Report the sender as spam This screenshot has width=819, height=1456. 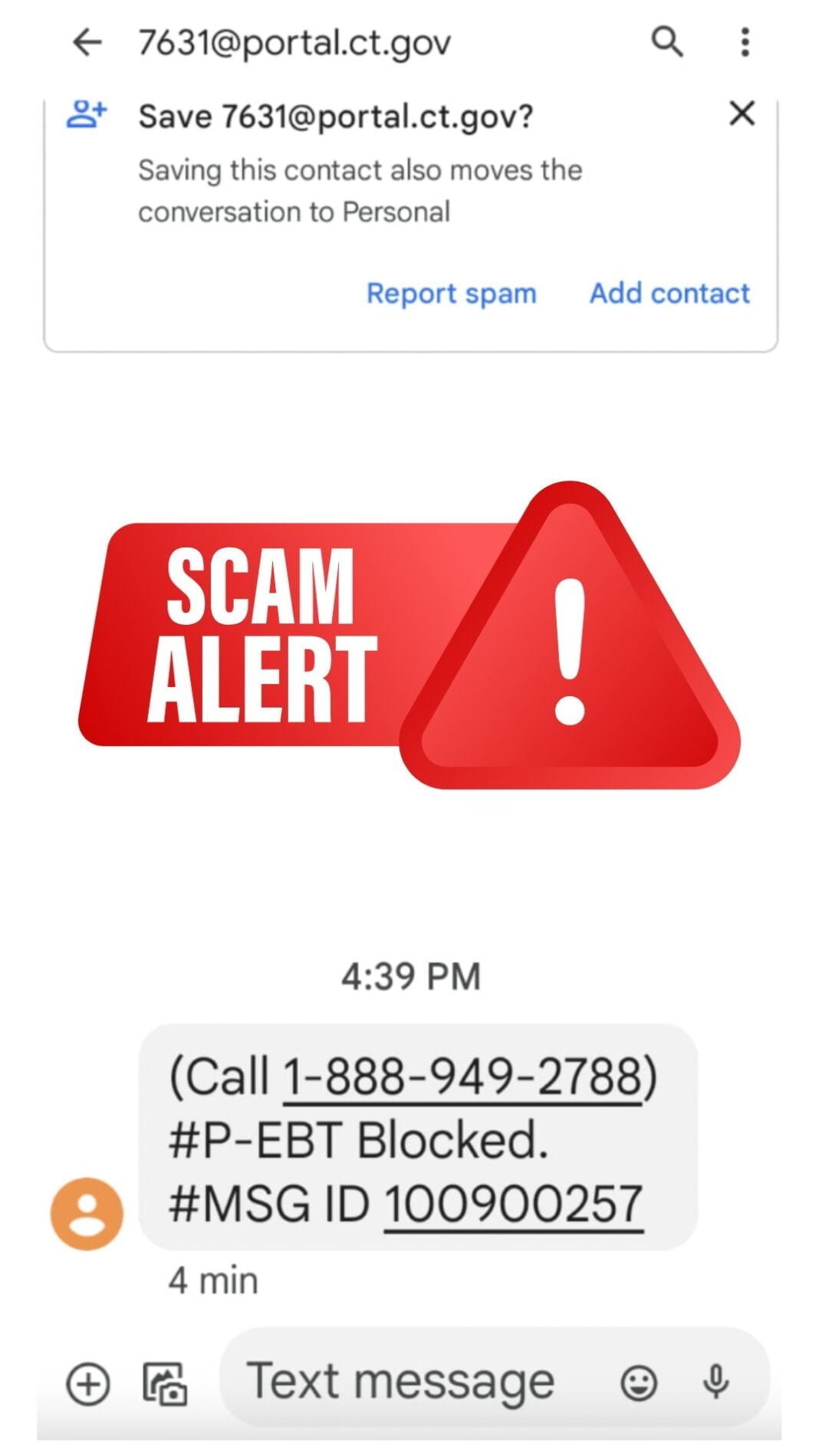[451, 293]
